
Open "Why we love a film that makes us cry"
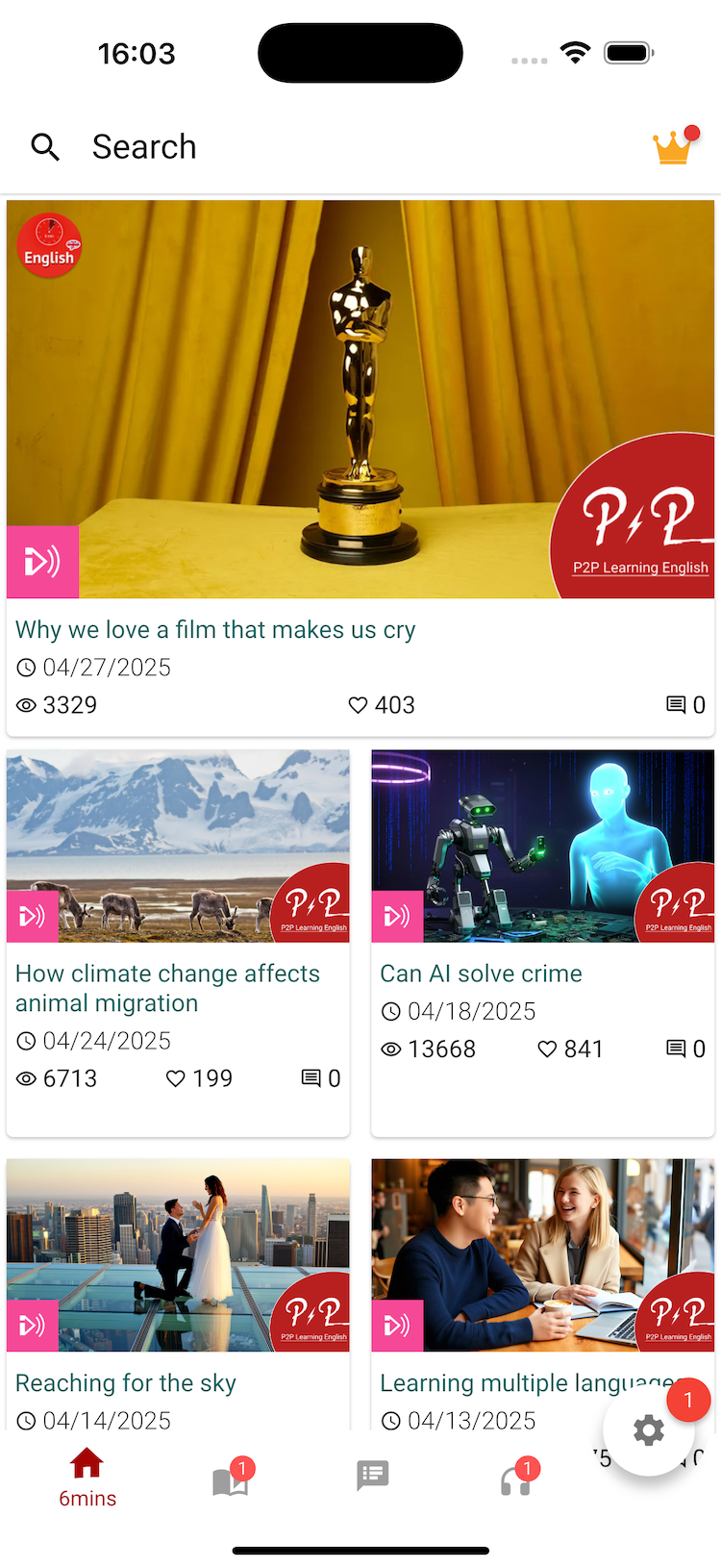215,630
